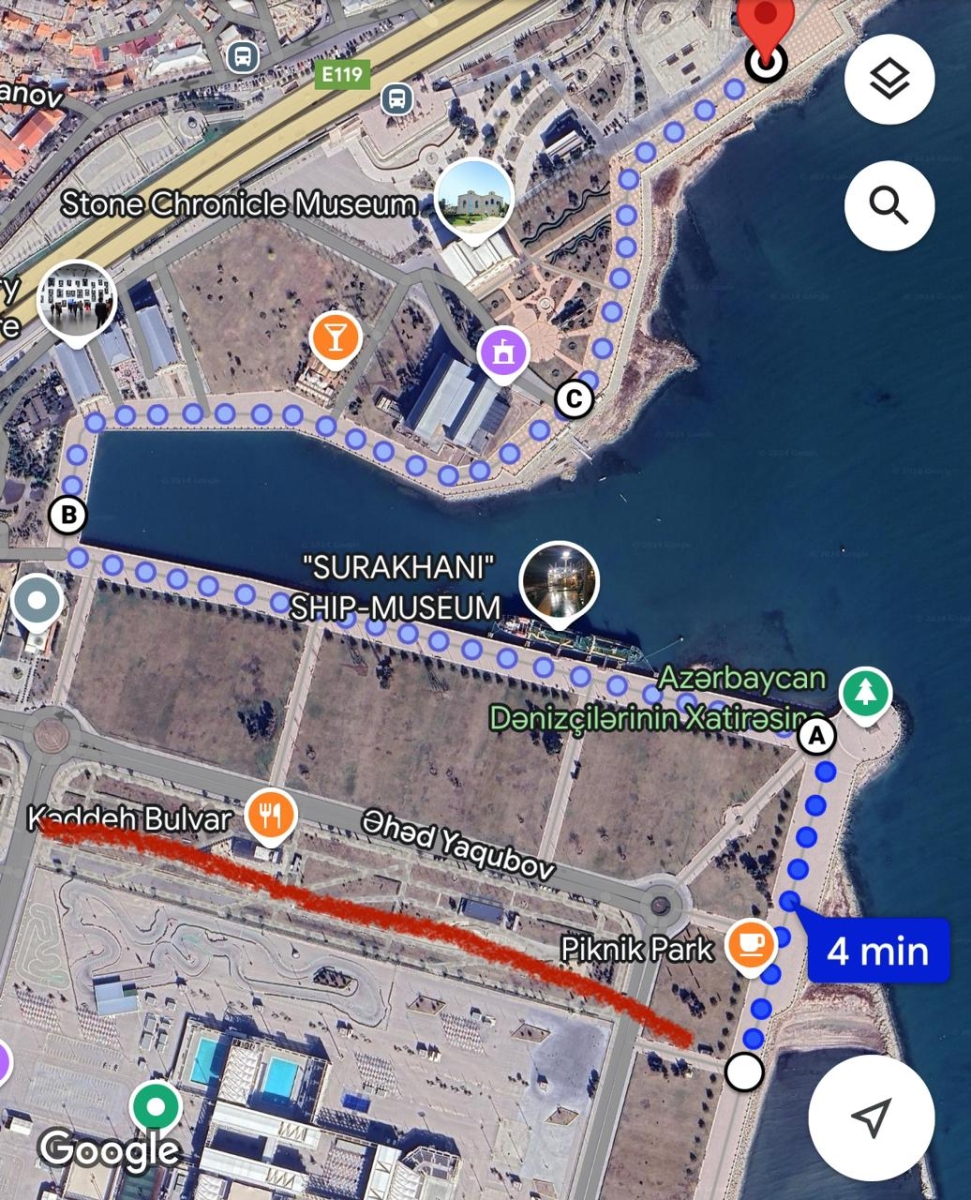Screen dimensions: 971x1200
Task: Tap the 4 min route label
Action: click(x=878, y=951)
